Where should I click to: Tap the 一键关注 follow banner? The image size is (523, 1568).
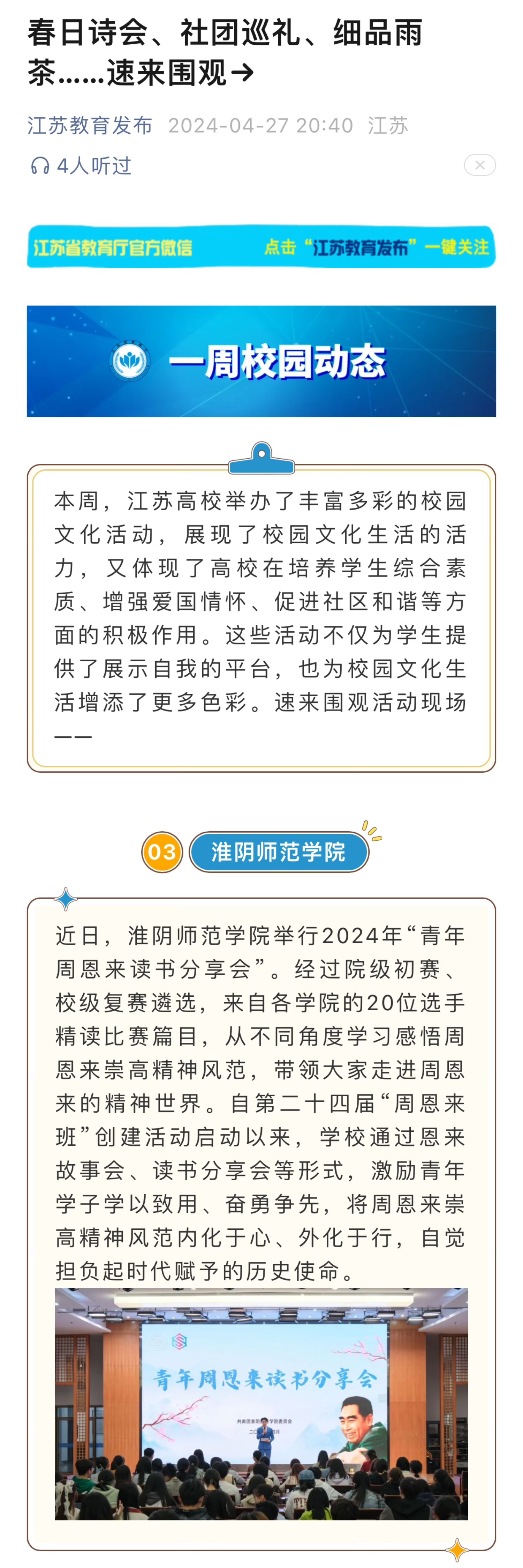click(261, 246)
